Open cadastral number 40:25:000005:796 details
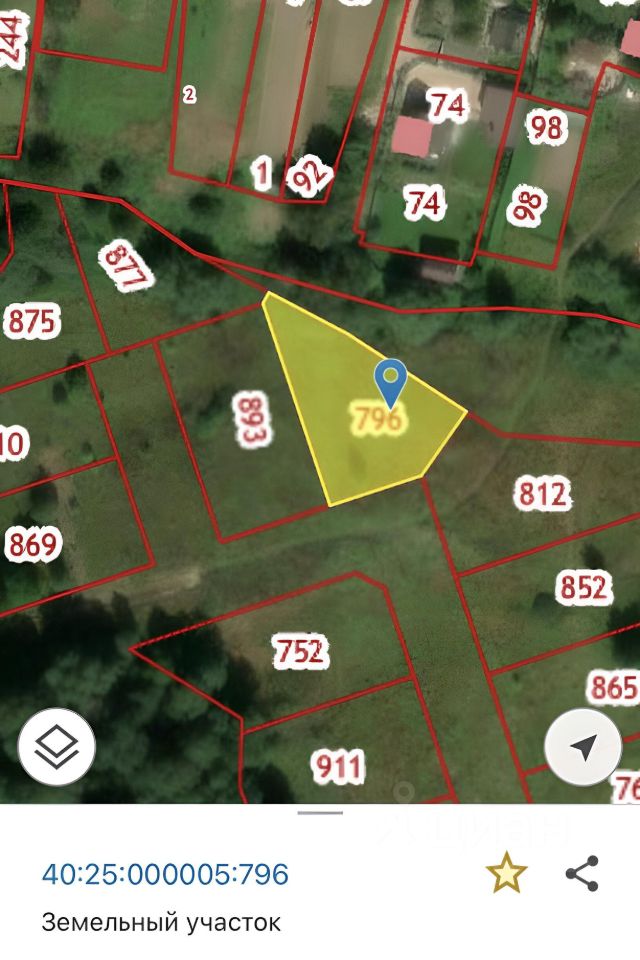The width and height of the screenshot is (640, 960). pyautogui.click(x=165, y=874)
